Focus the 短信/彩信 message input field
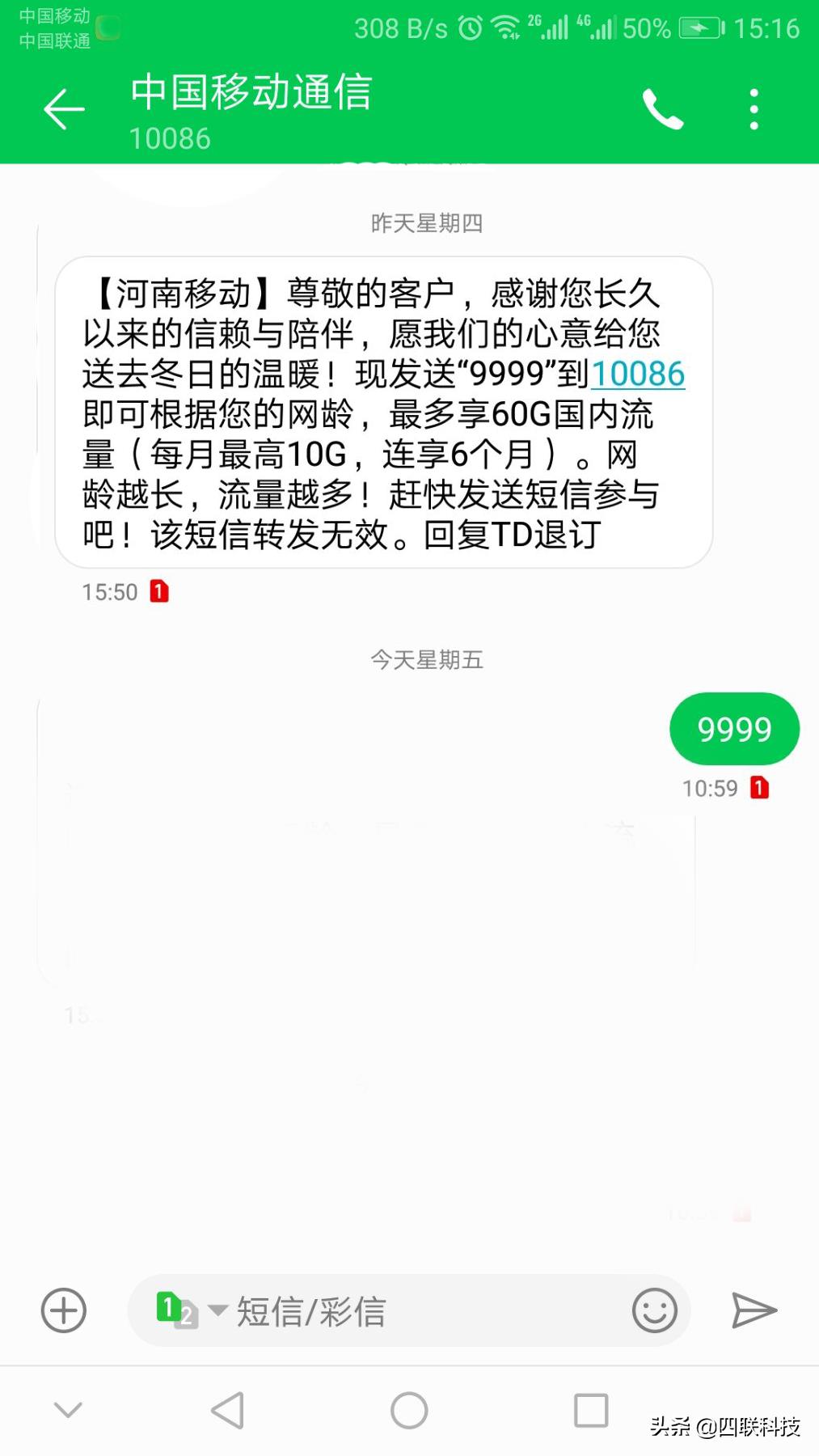Viewport: 819px width, 1456px height. pos(420,1311)
